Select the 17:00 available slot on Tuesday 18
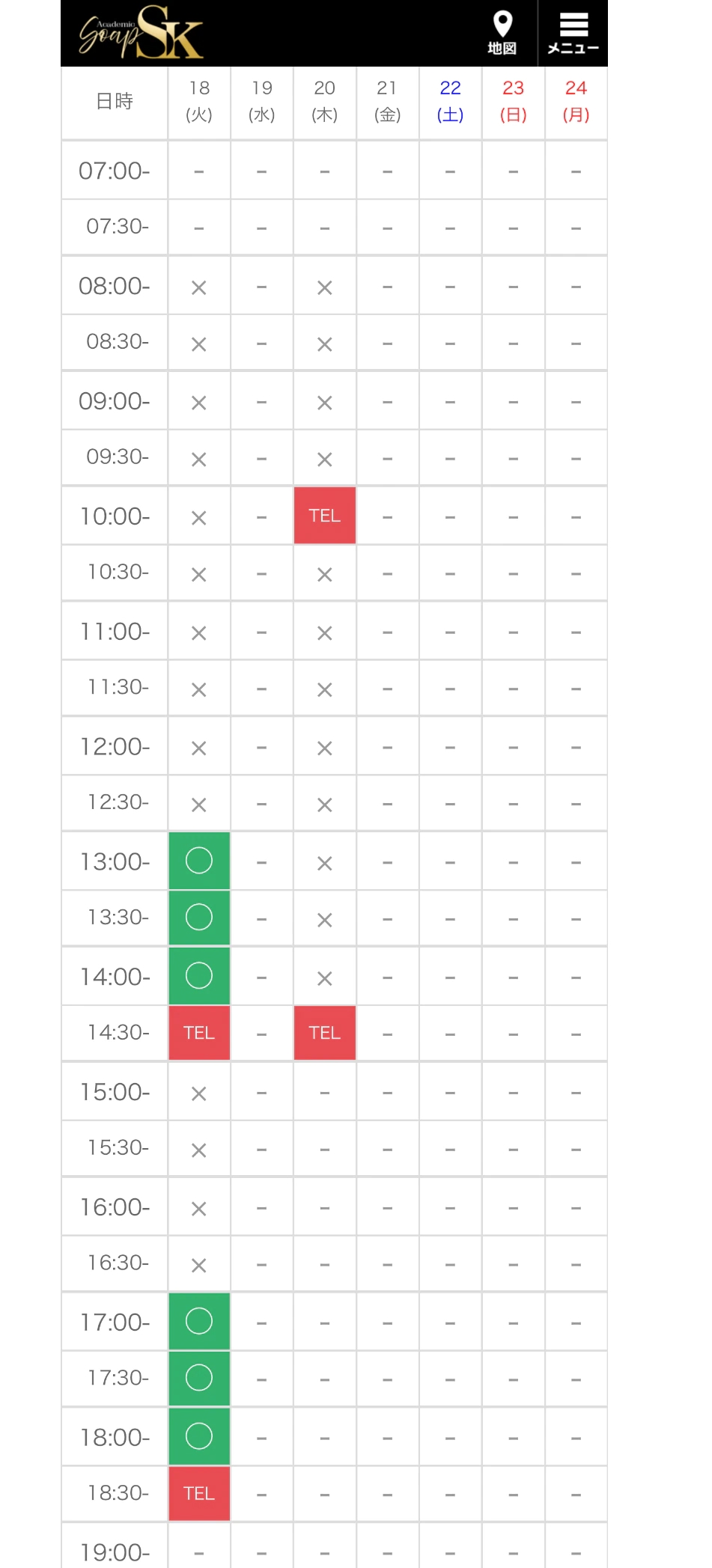The width and height of the screenshot is (712, 1568). click(x=199, y=1322)
